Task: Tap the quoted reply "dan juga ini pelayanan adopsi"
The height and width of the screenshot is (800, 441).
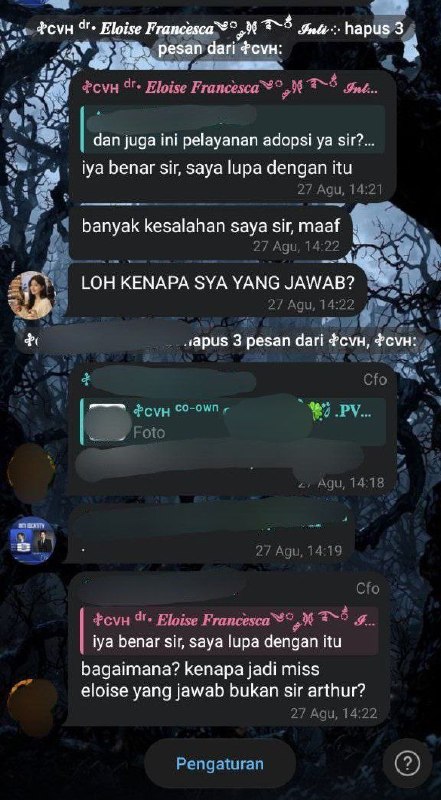Action: coord(233,129)
